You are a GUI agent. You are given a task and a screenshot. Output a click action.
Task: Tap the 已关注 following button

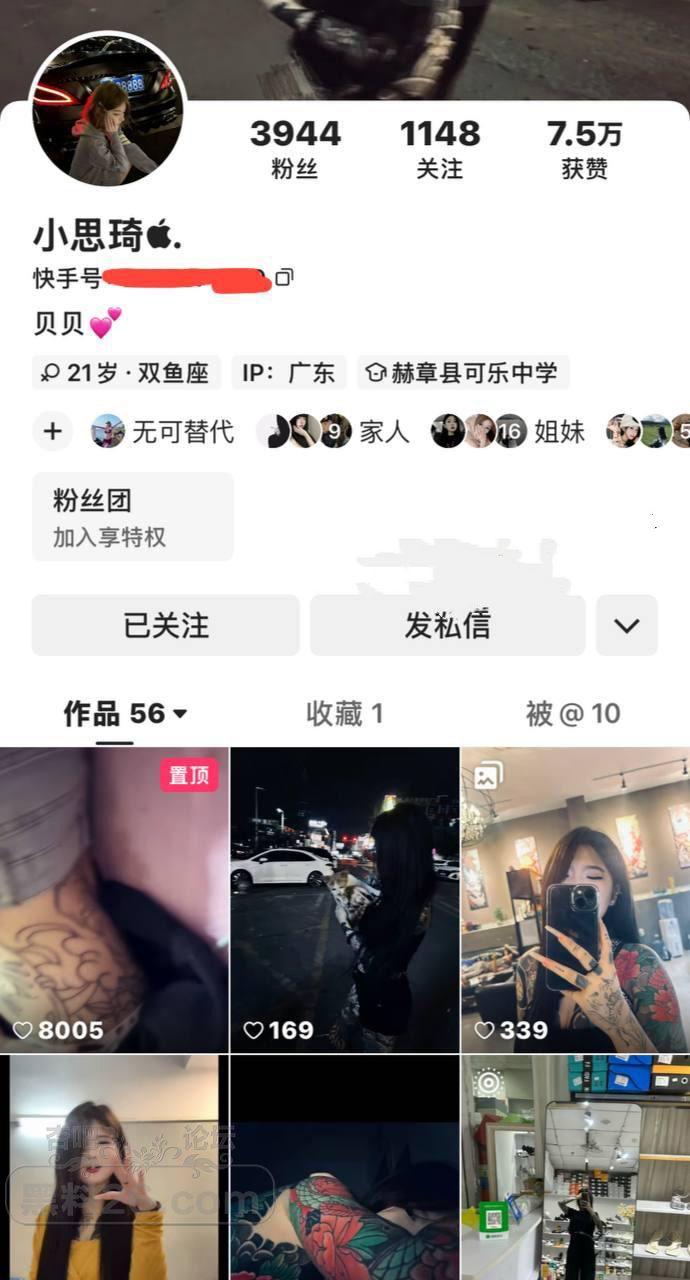tap(165, 626)
